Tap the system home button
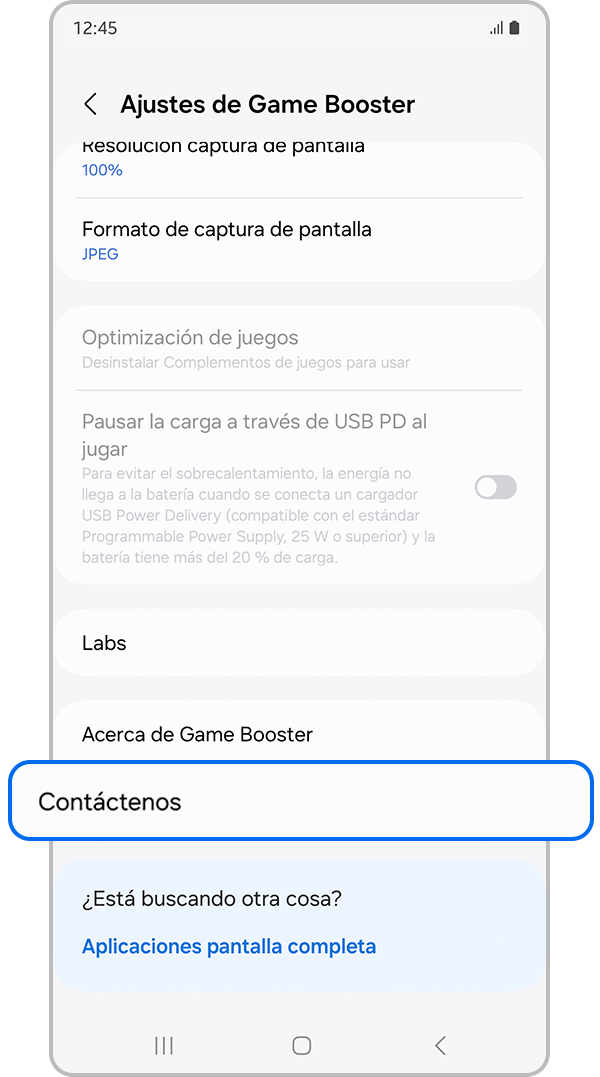 click(301, 1045)
